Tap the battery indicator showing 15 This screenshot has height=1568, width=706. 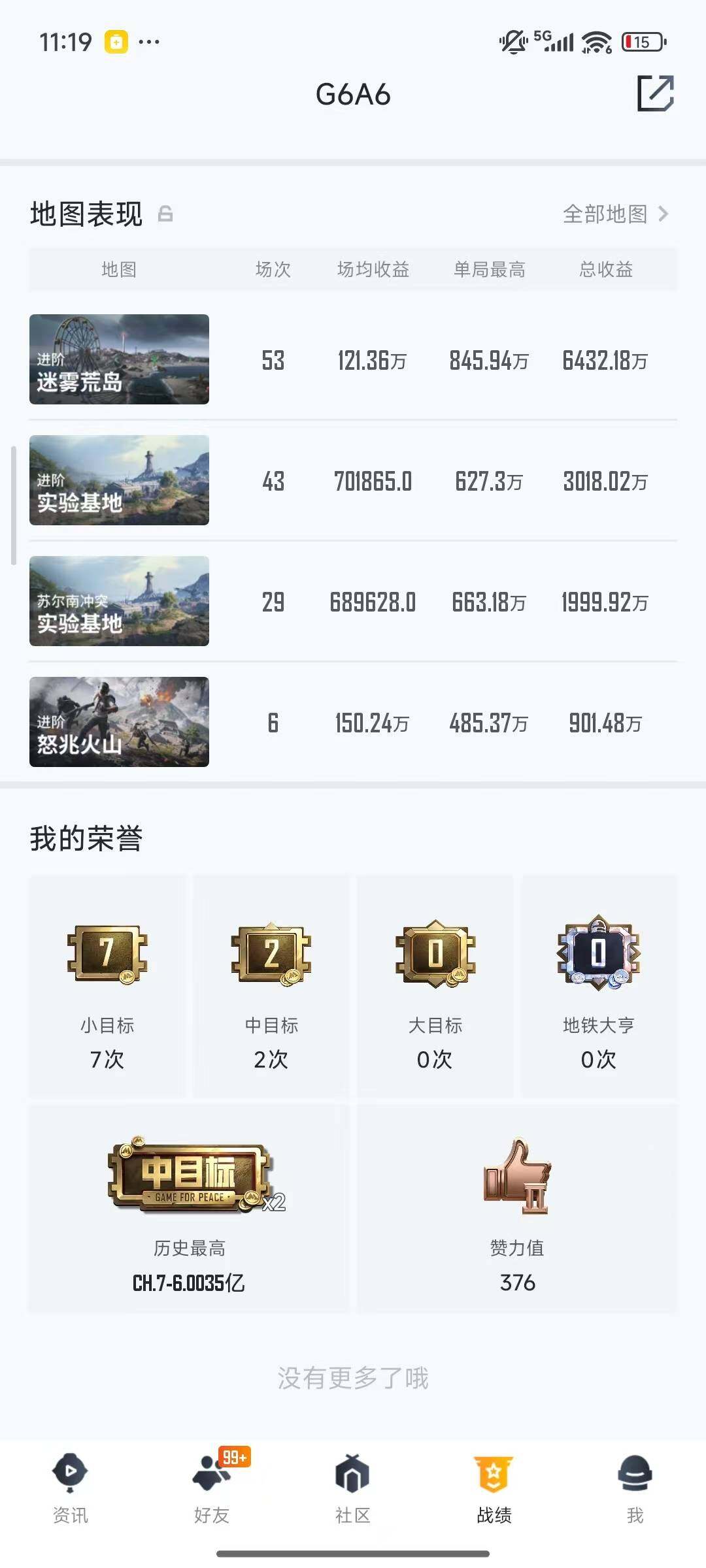point(644,41)
